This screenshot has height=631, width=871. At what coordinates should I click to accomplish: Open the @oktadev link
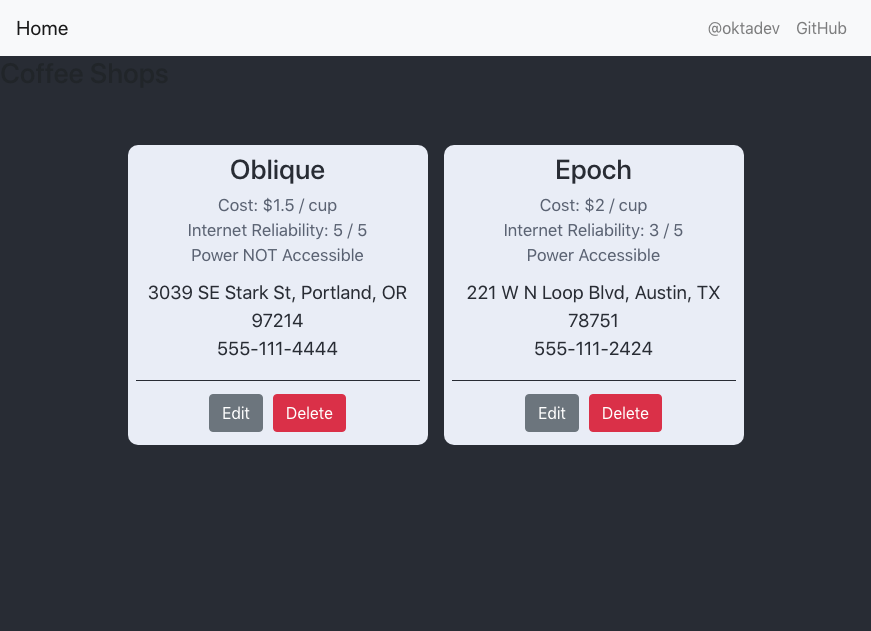point(743,28)
